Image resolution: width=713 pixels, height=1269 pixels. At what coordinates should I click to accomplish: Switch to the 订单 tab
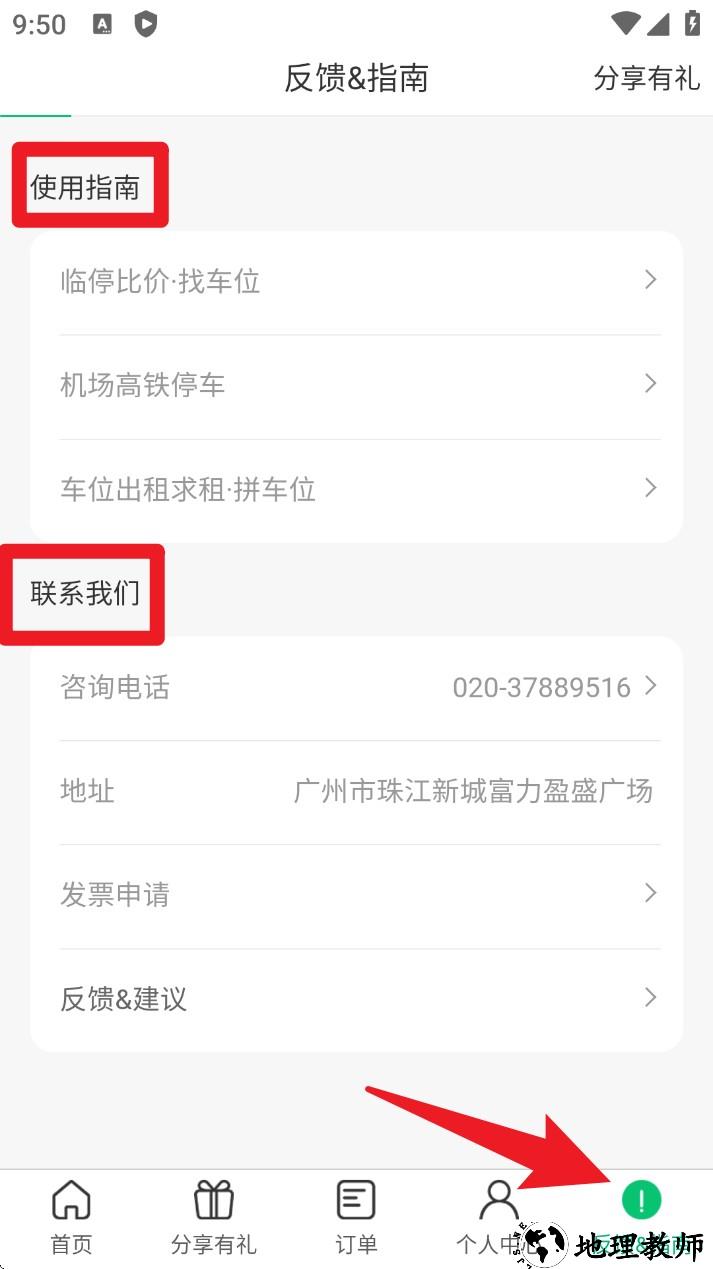[356, 1217]
